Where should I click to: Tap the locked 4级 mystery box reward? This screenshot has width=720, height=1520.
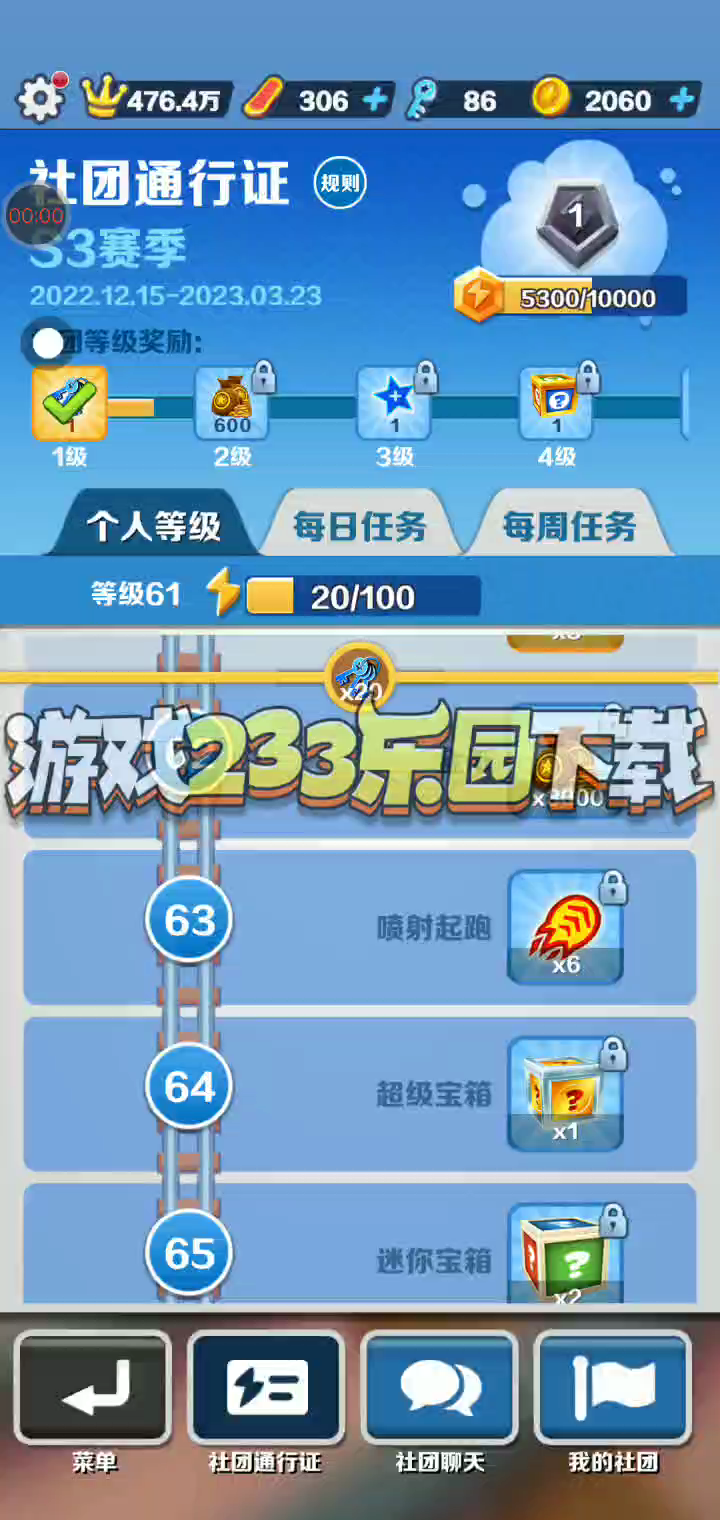click(x=556, y=403)
